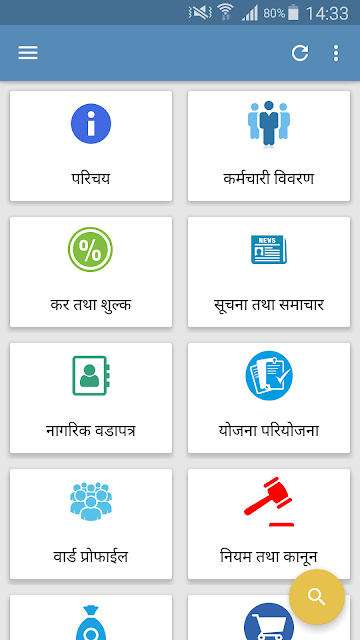Open the परिचय card
360x640 pixels.
pyautogui.click(x=91, y=146)
